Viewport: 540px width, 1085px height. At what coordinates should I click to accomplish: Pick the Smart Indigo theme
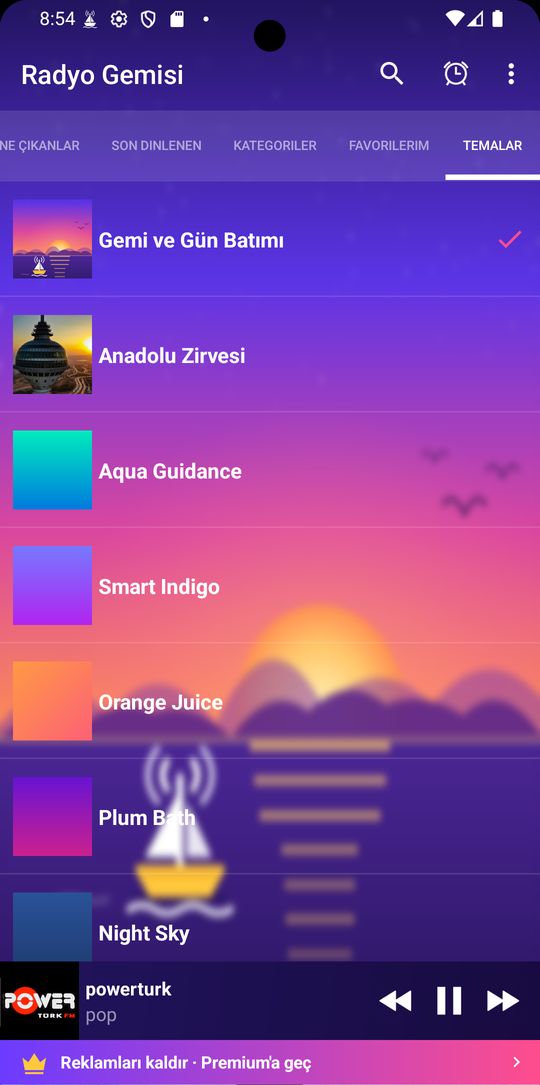(x=270, y=586)
